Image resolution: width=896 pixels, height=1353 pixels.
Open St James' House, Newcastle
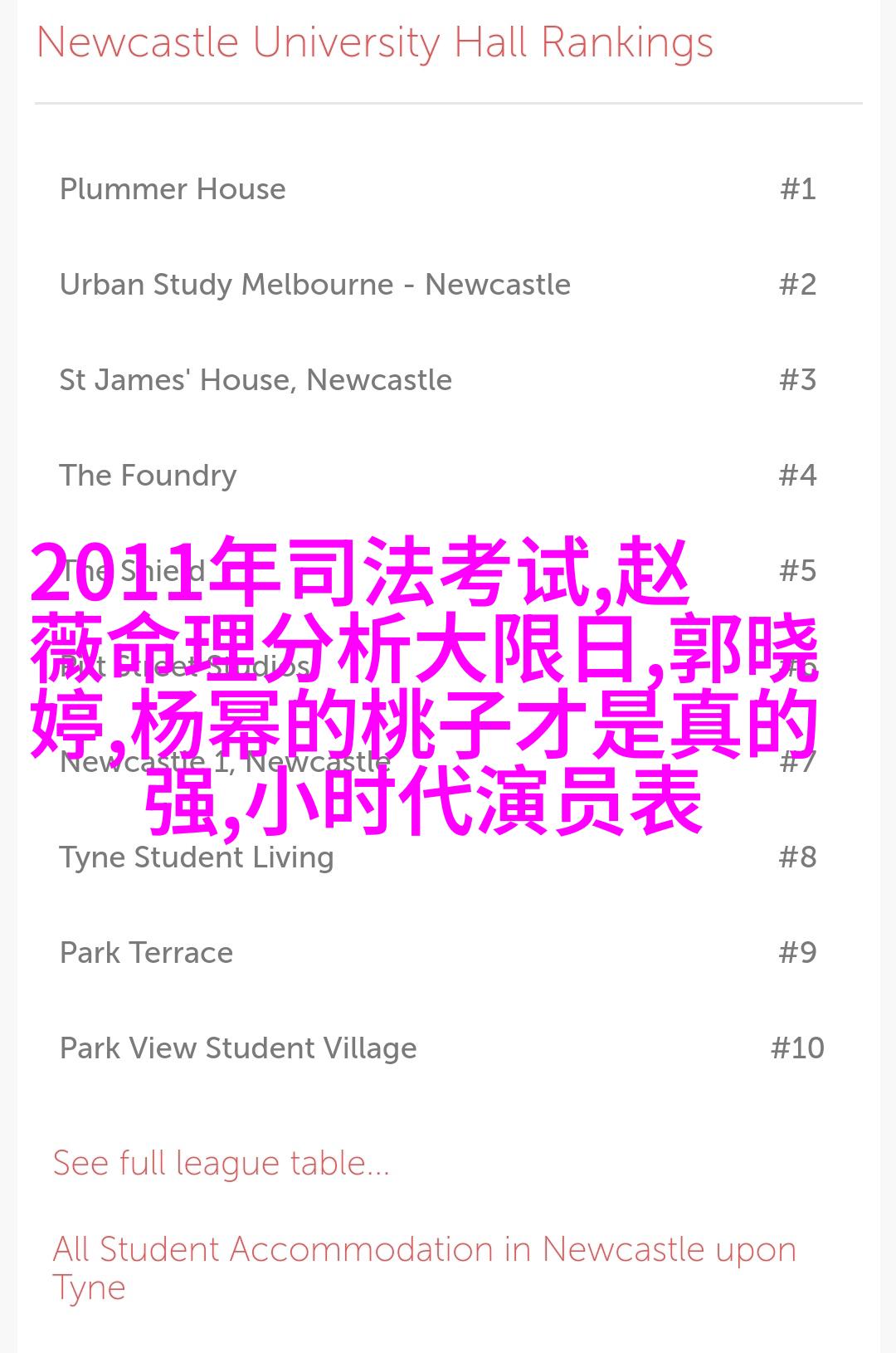pyautogui.click(x=256, y=380)
